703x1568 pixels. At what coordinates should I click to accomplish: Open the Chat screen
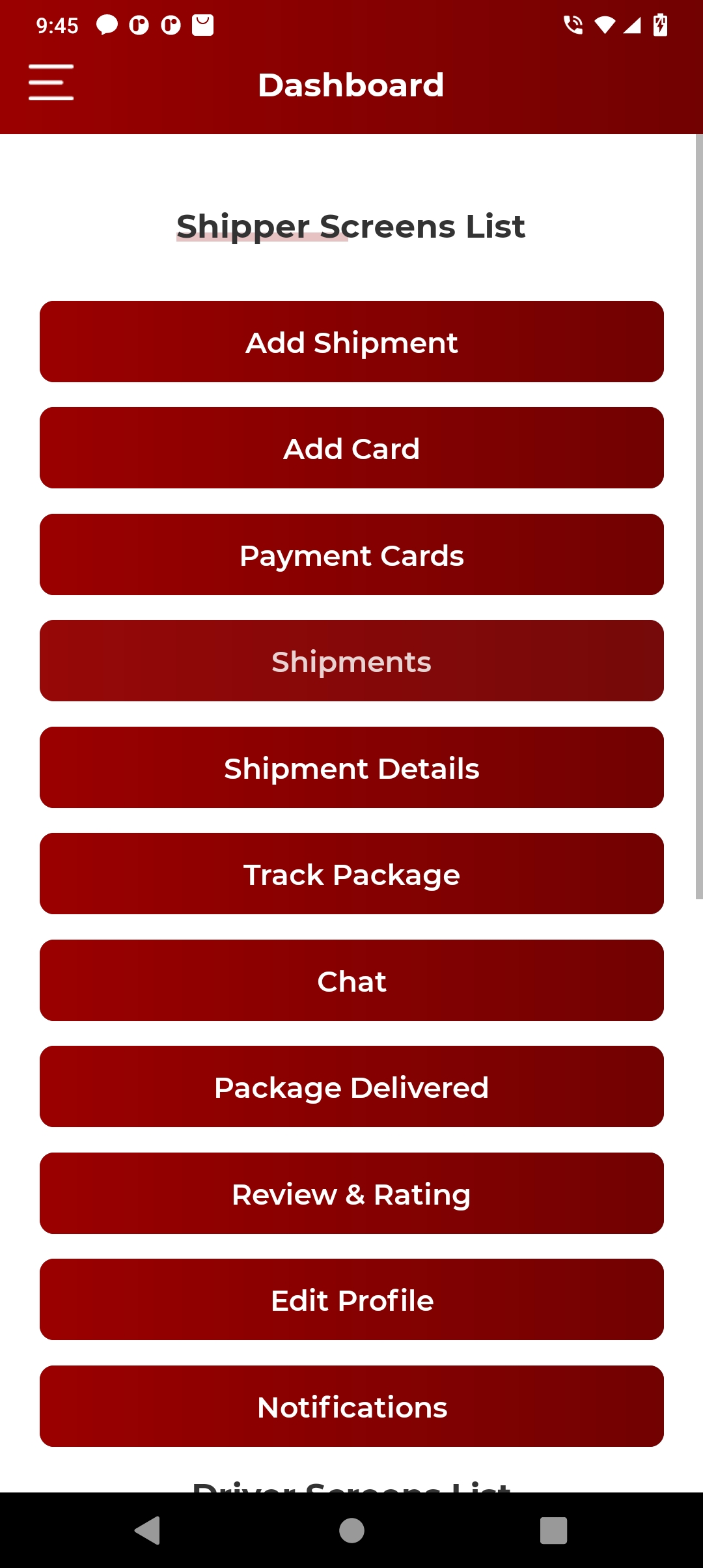(x=351, y=981)
